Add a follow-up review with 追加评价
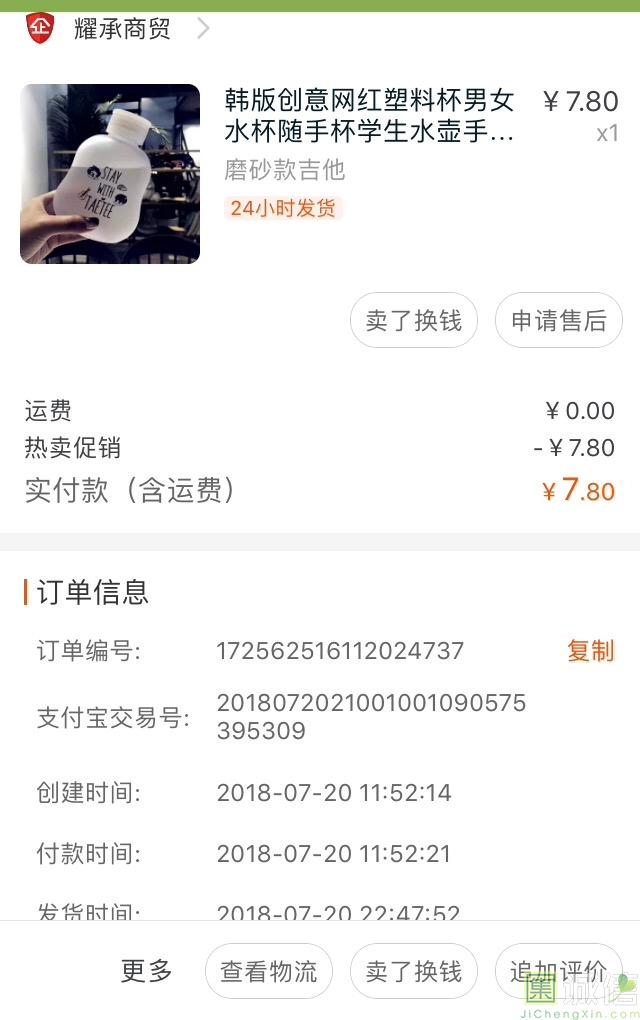This screenshot has width=640, height=1020. pos(558,971)
